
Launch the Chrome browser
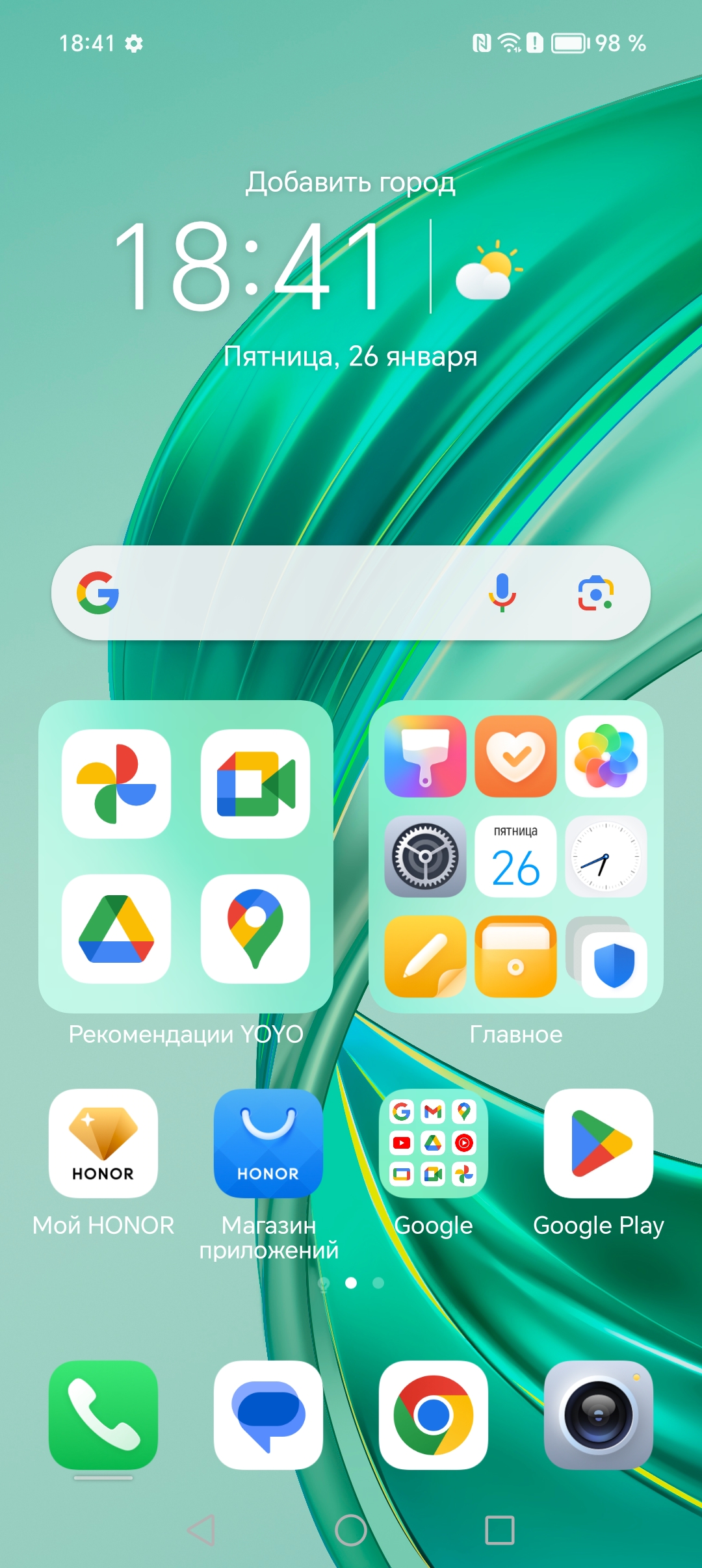(x=434, y=1415)
